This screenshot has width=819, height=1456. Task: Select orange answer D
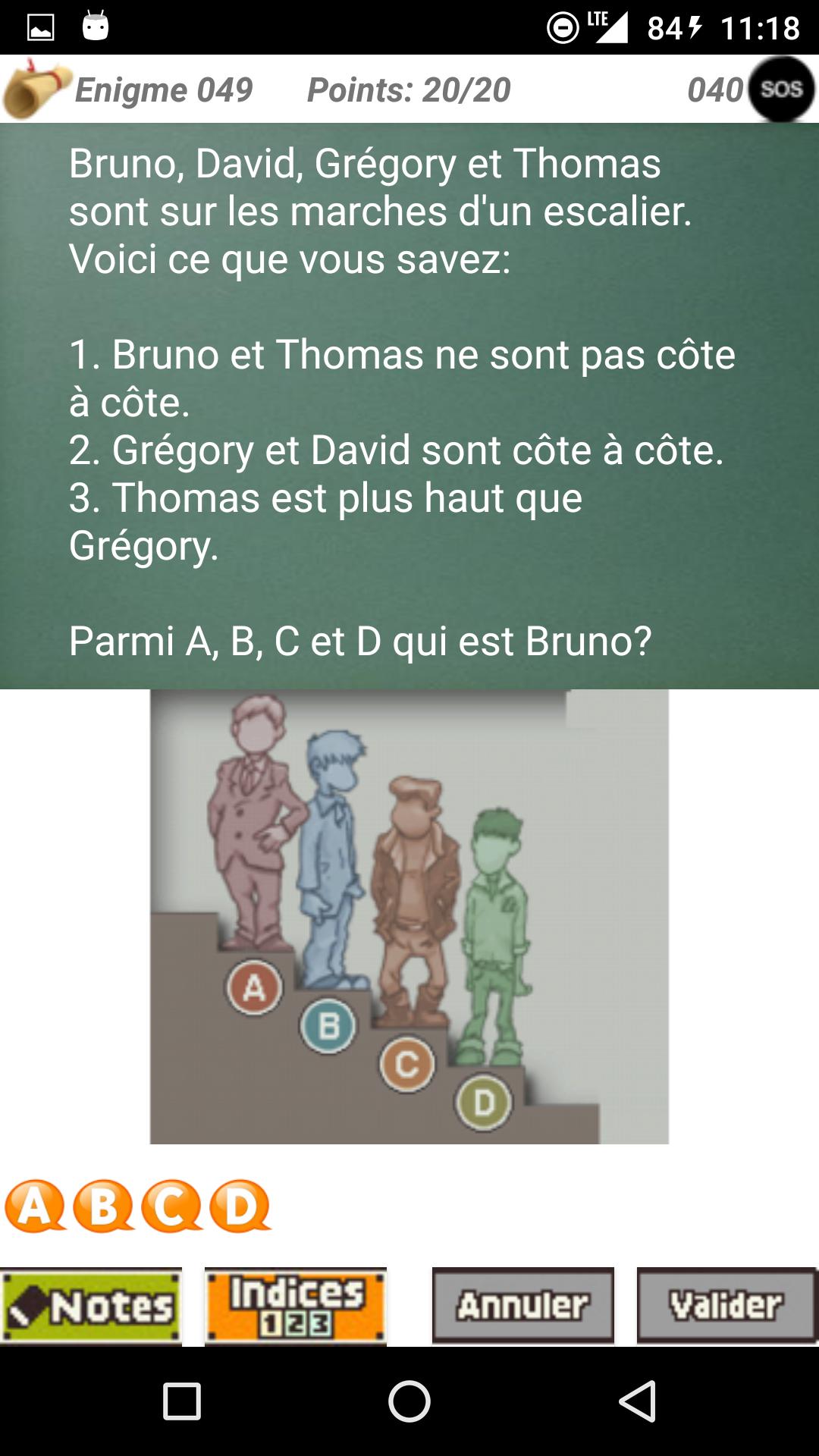pos(240,1206)
